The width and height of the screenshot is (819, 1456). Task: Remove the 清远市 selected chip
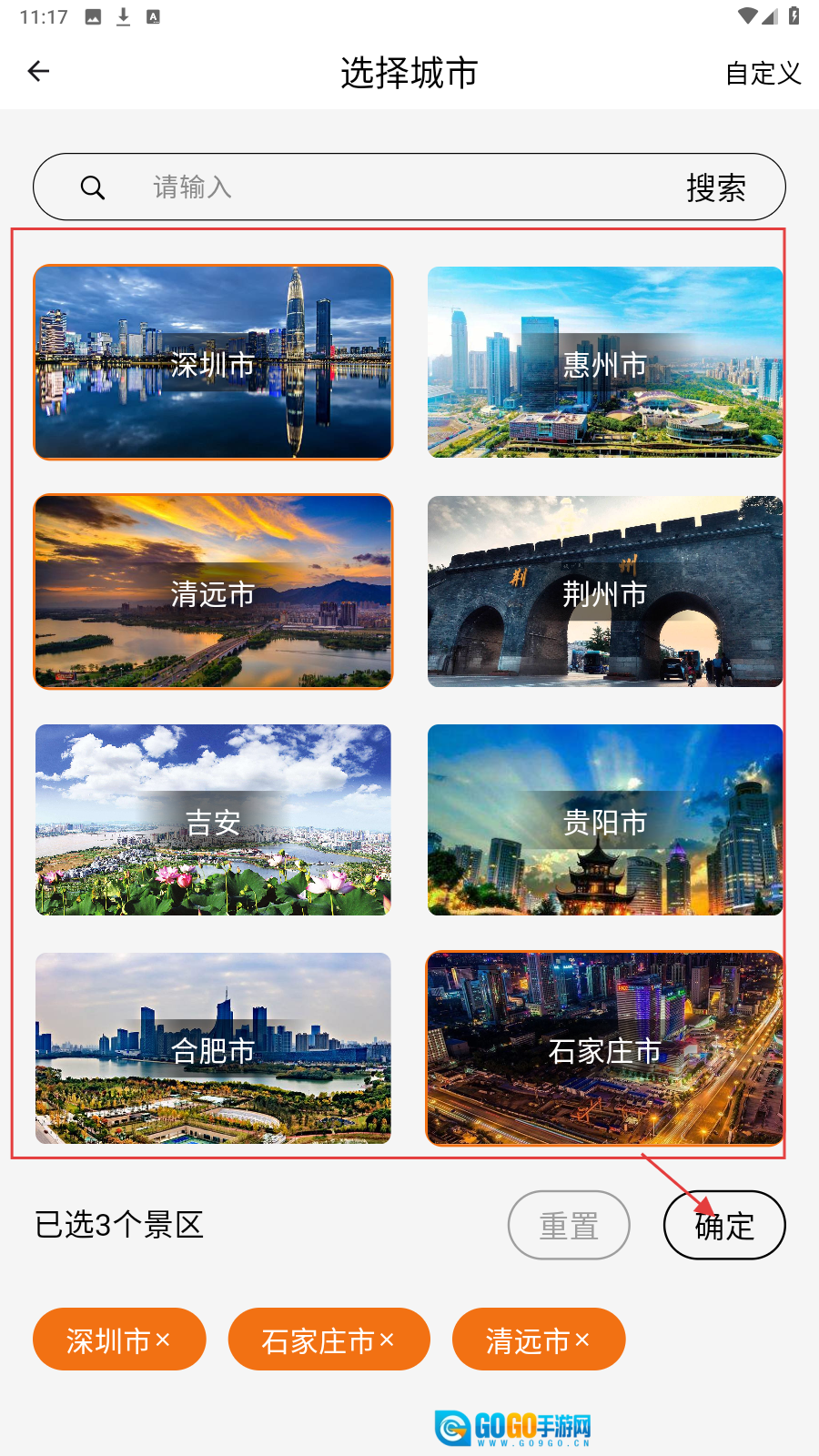tap(582, 1340)
